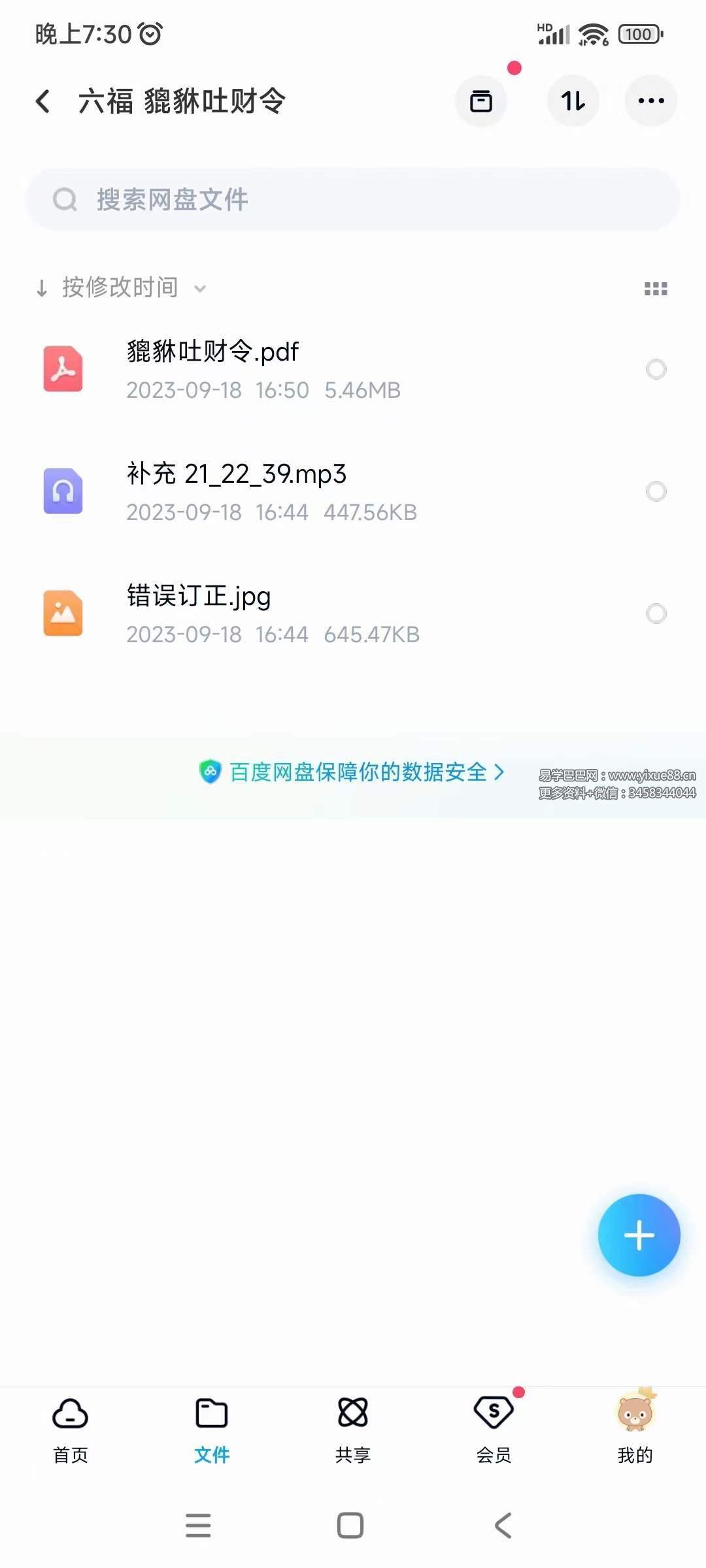
Task: Tap the sort order icon beside the more menu
Action: [x=573, y=101]
